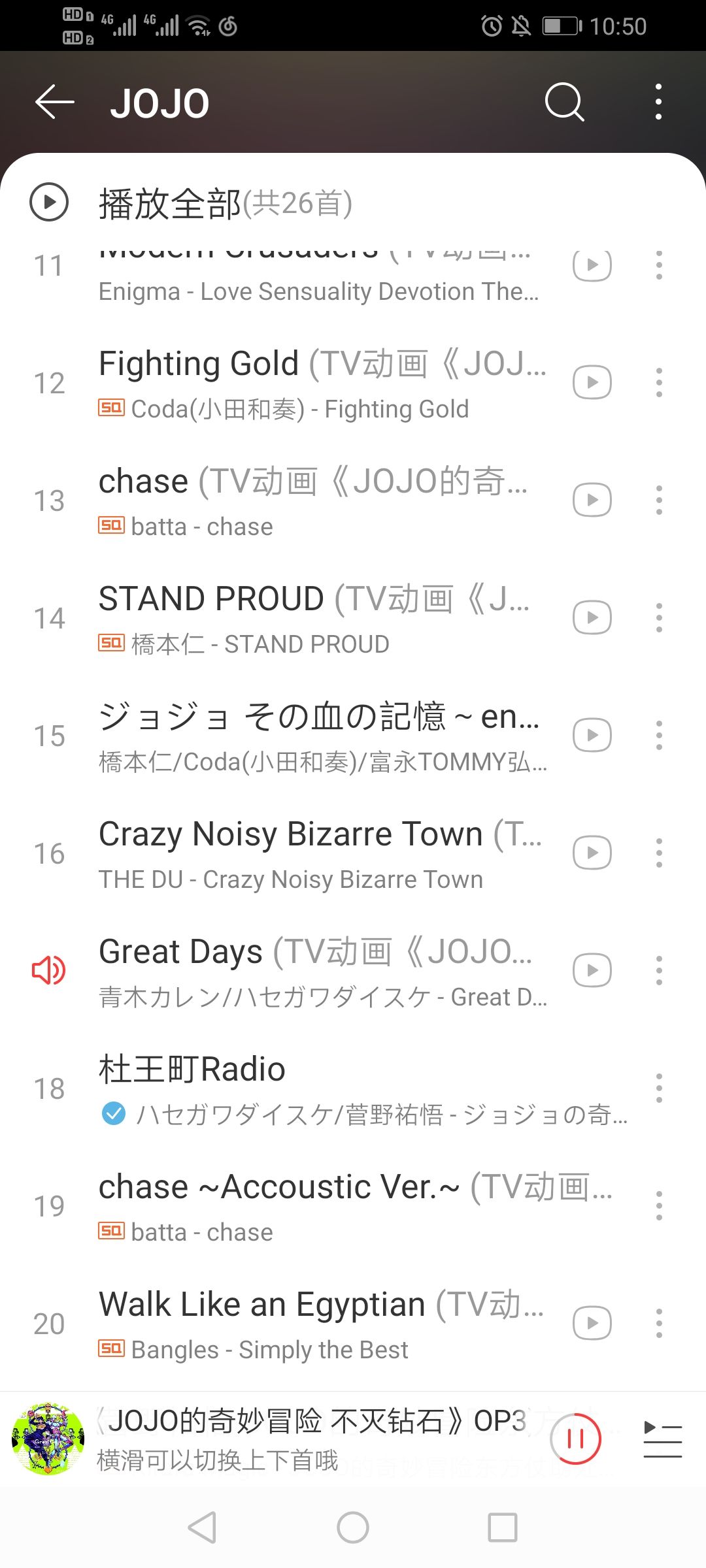The width and height of the screenshot is (706, 1568).
Task: Open the playlist overflow menu
Action: click(658, 103)
